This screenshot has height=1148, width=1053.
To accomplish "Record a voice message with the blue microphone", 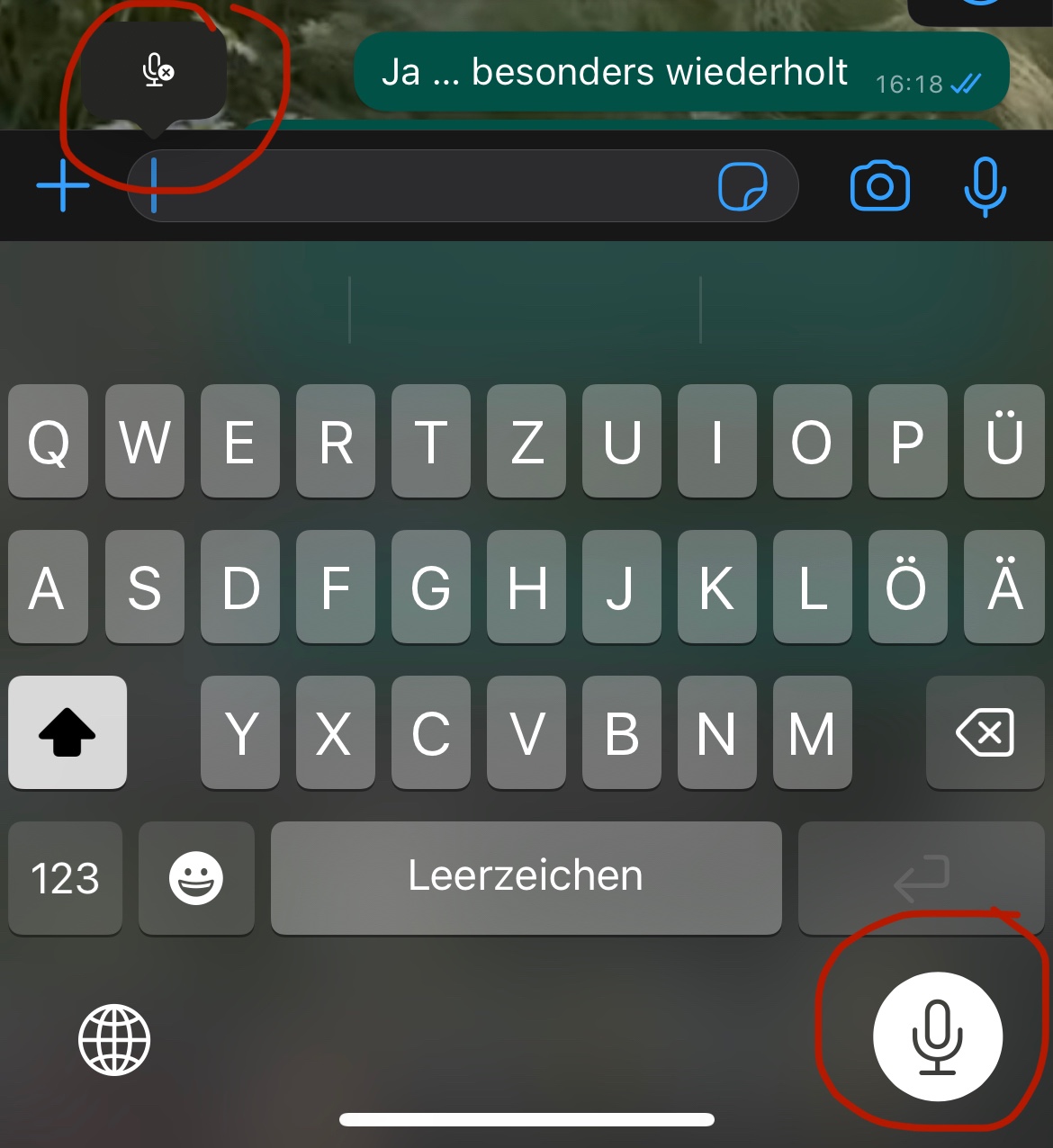I will (985, 186).
